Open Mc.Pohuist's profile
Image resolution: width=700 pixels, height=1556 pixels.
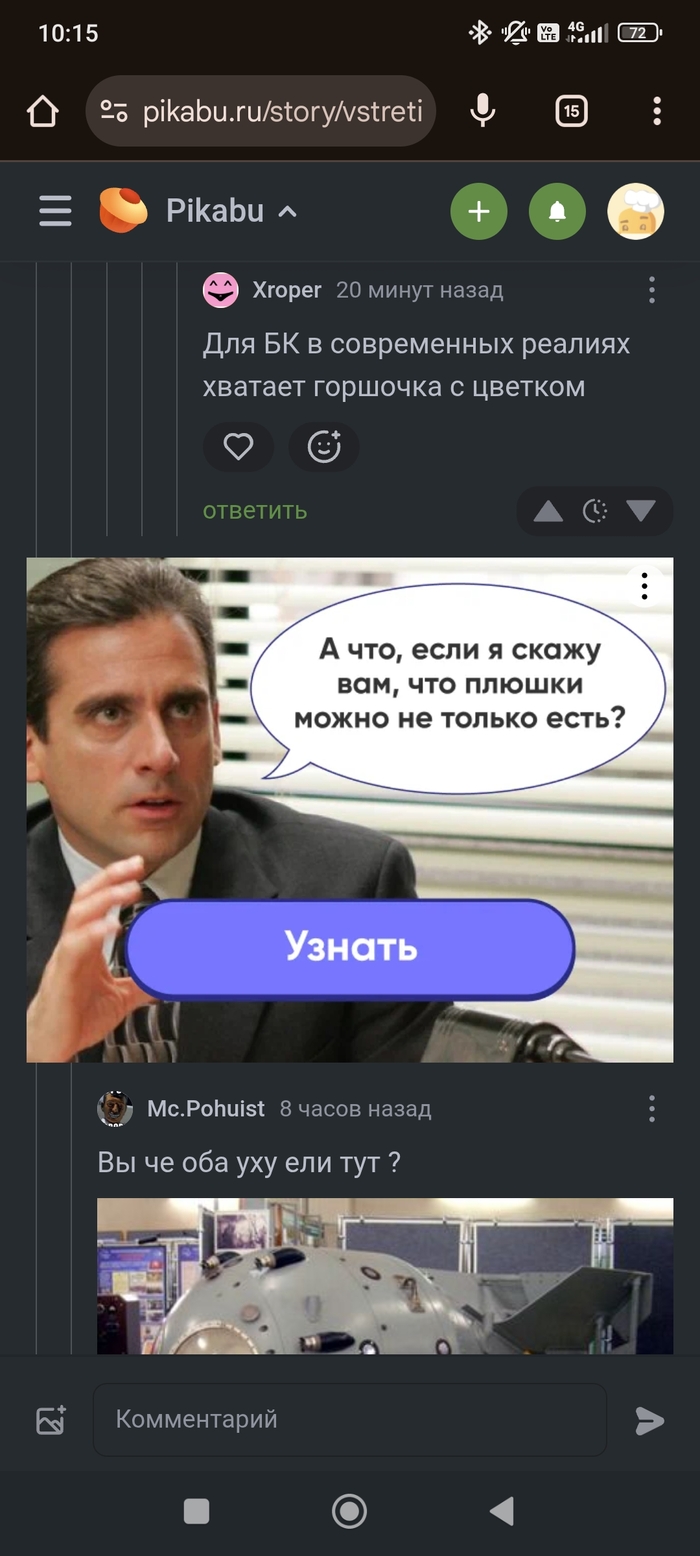coord(205,1108)
